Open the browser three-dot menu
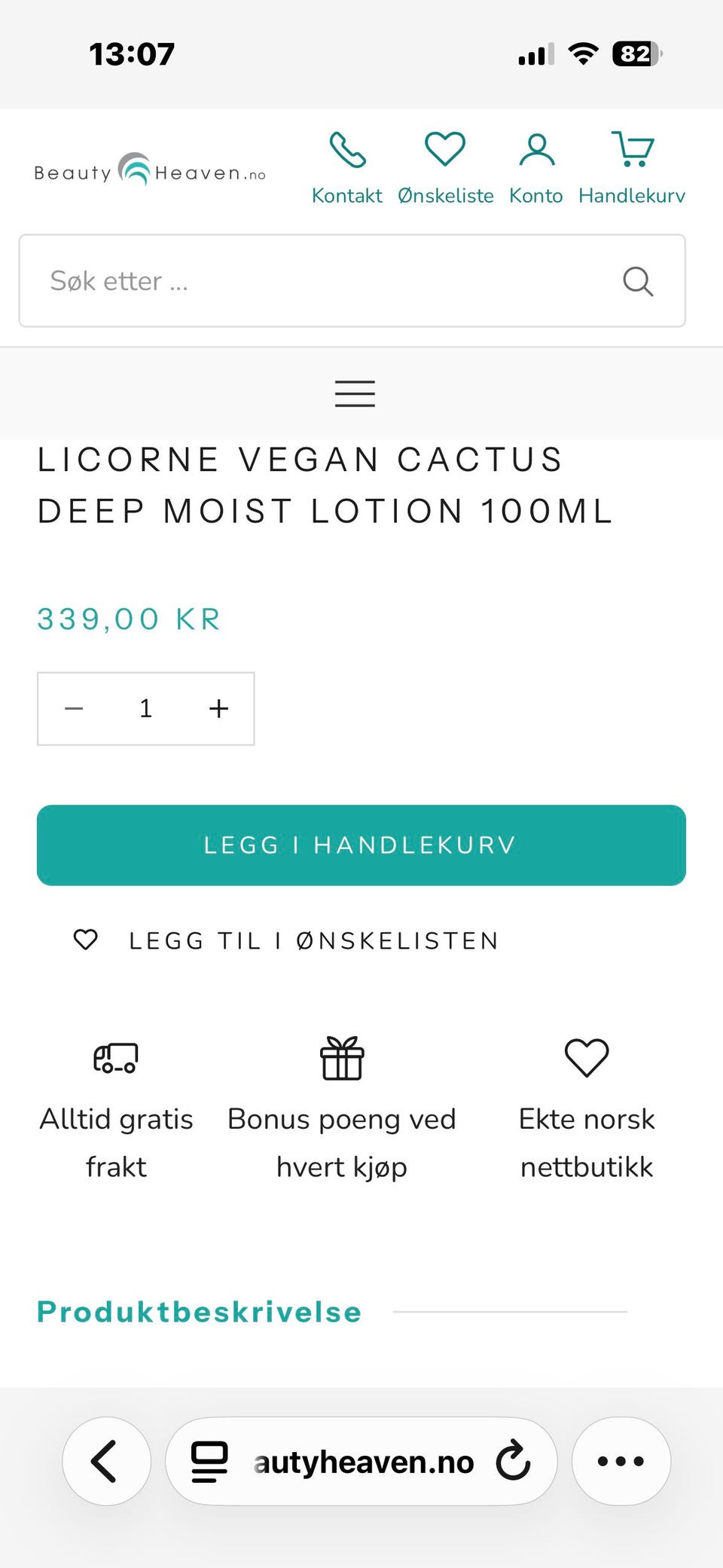Viewport: 723px width, 1568px height. pos(621,1461)
